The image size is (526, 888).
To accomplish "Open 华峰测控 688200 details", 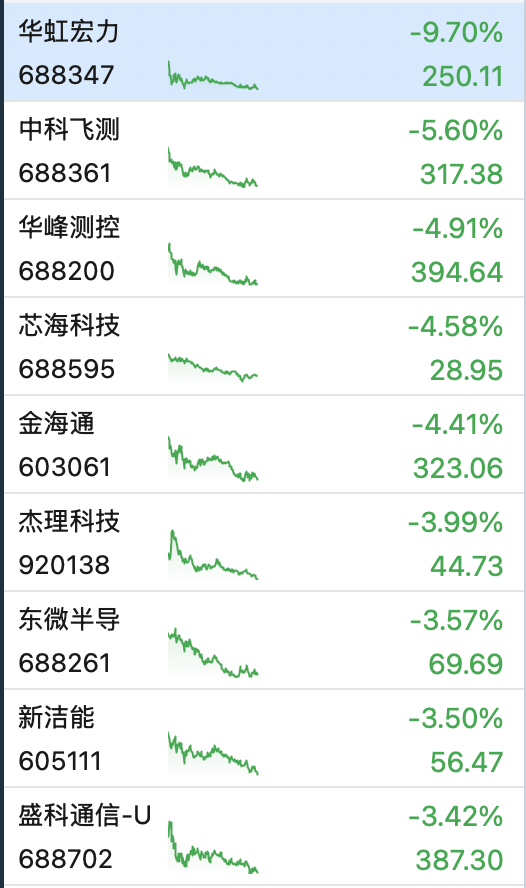I will [x=264, y=249].
